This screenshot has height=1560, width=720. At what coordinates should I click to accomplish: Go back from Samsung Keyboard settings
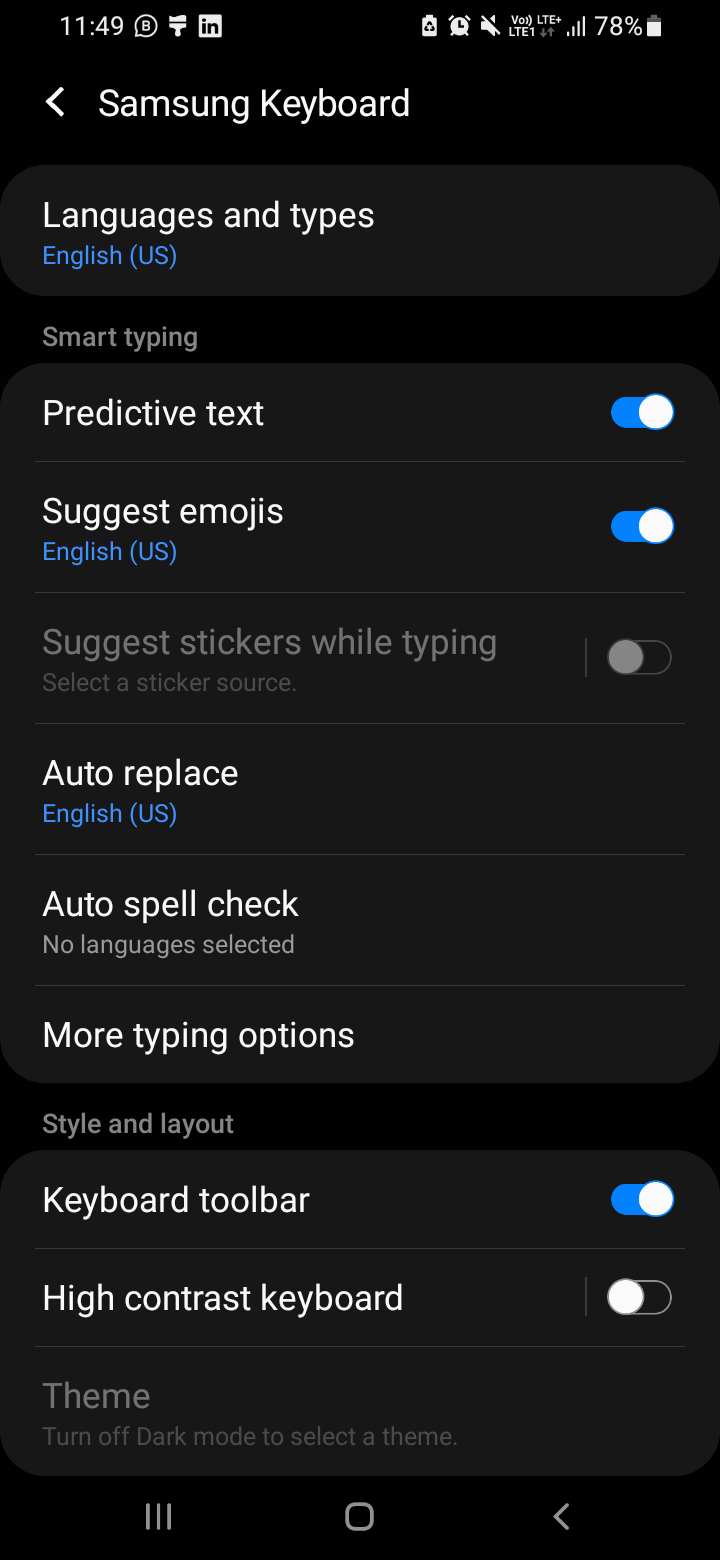click(56, 103)
